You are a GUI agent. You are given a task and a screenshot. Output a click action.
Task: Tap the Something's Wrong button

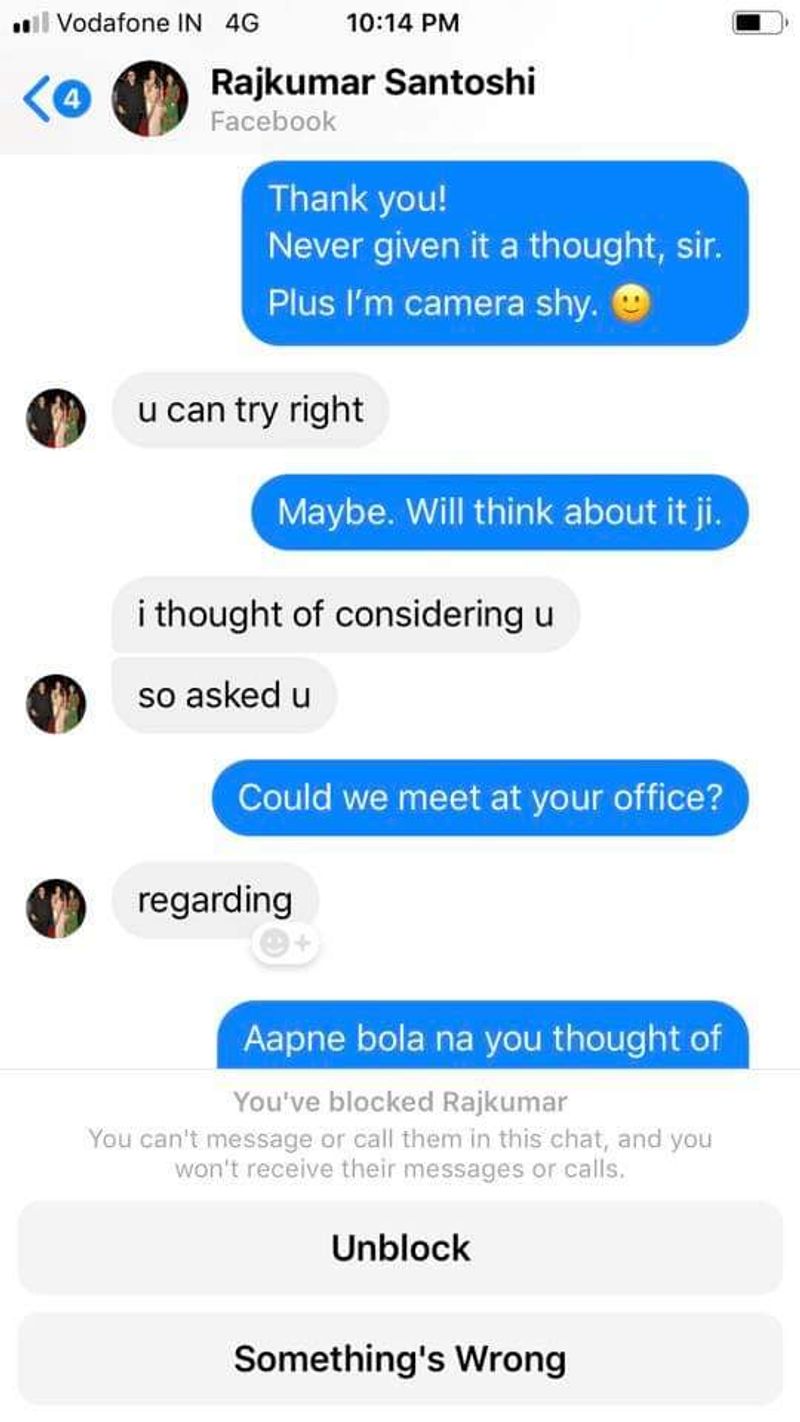point(400,1358)
